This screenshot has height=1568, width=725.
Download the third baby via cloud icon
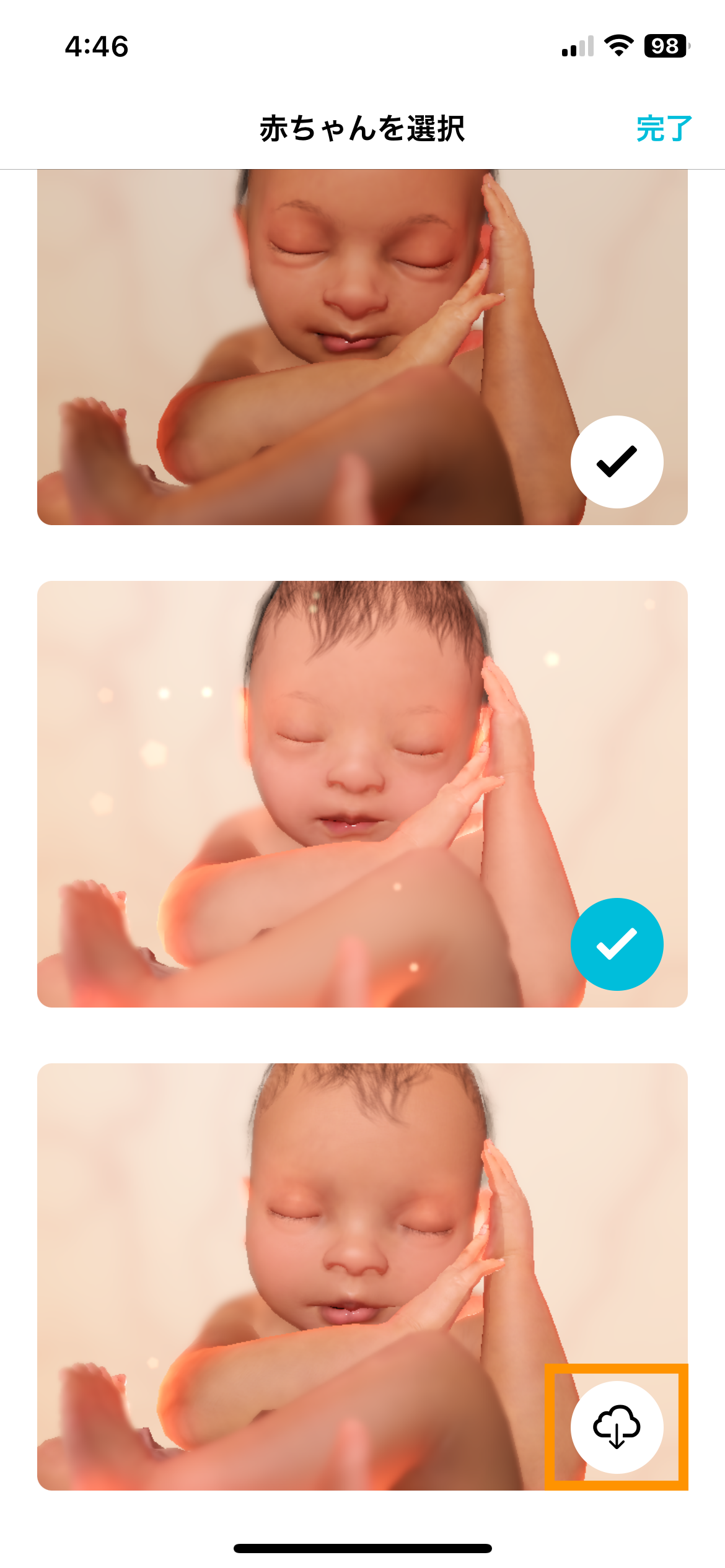617,1427
